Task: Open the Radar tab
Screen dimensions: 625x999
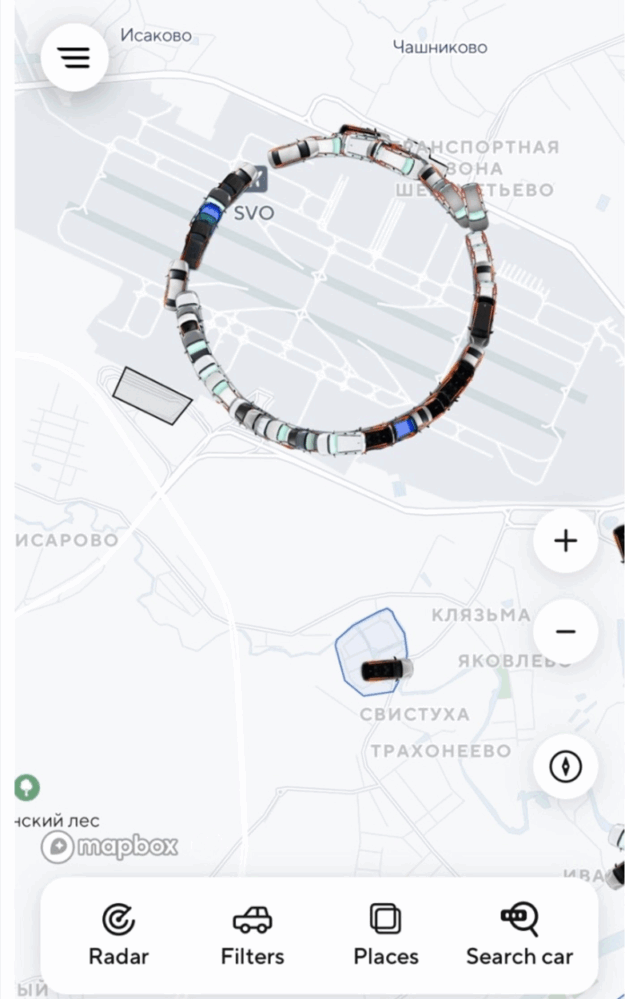Action: tap(118, 935)
